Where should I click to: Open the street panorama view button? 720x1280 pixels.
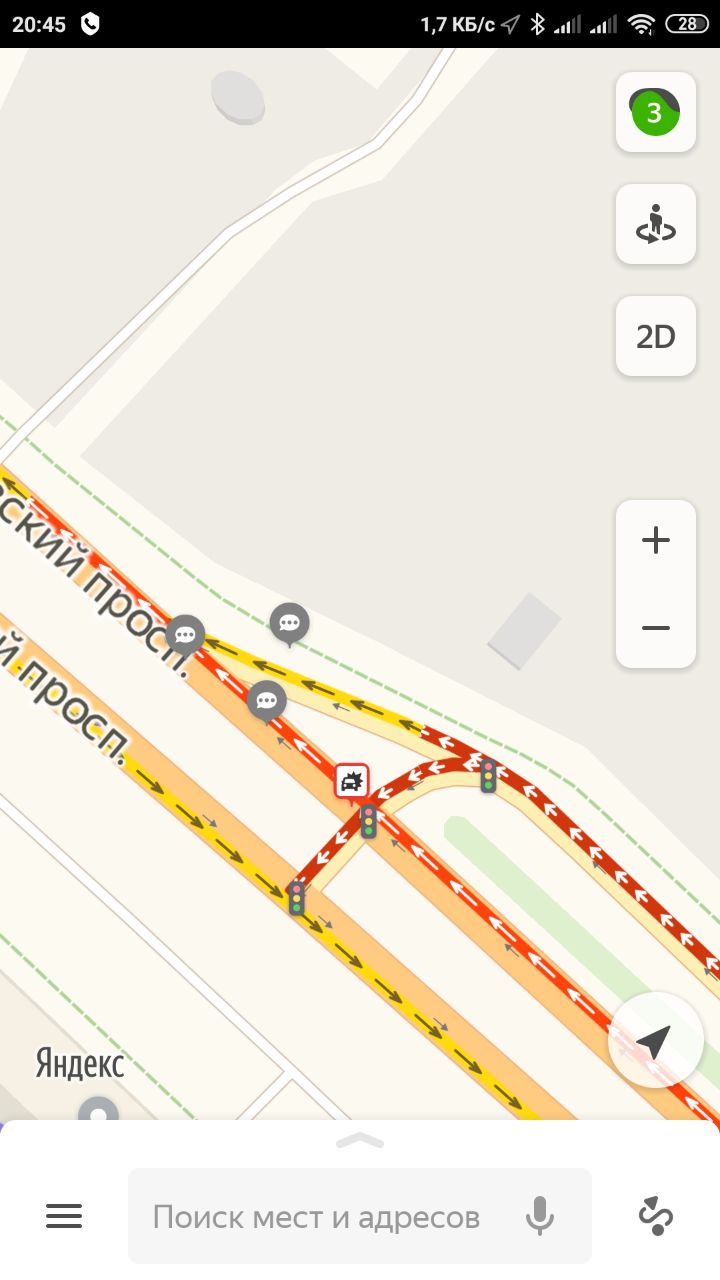click(656, 224)
